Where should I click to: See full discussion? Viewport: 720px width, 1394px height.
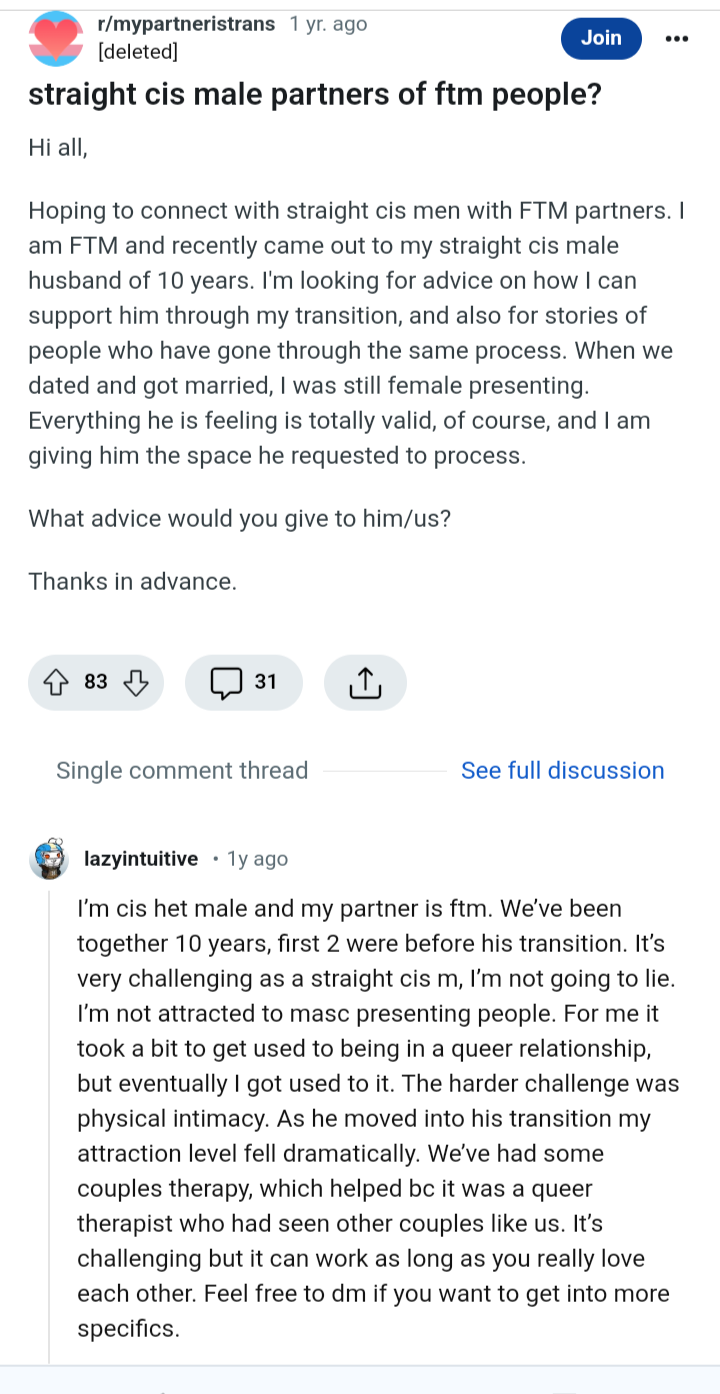[562, 770]
